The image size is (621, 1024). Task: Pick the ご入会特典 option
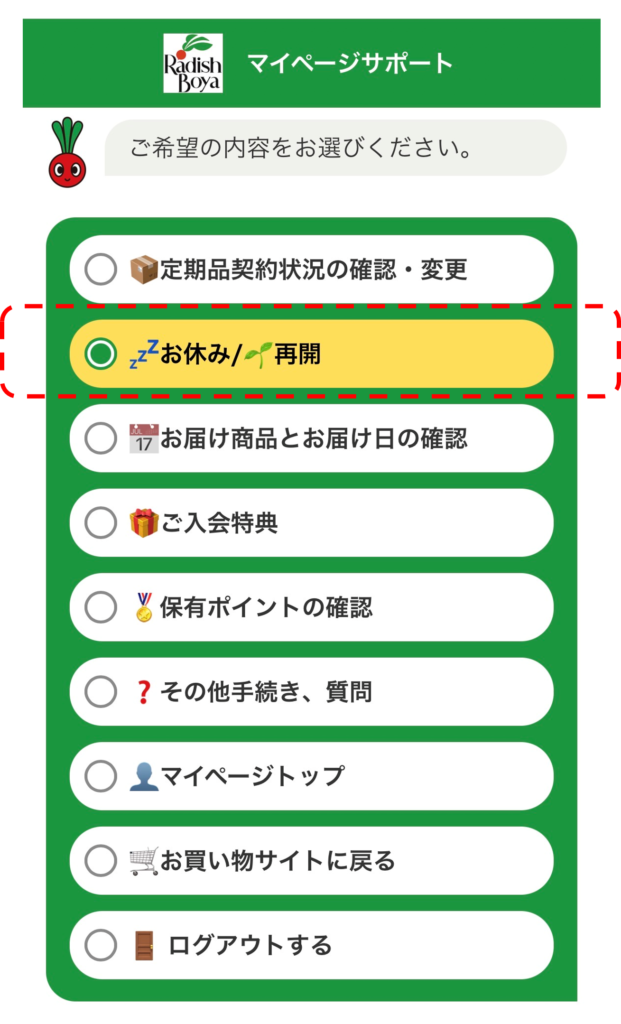(310, 522)
